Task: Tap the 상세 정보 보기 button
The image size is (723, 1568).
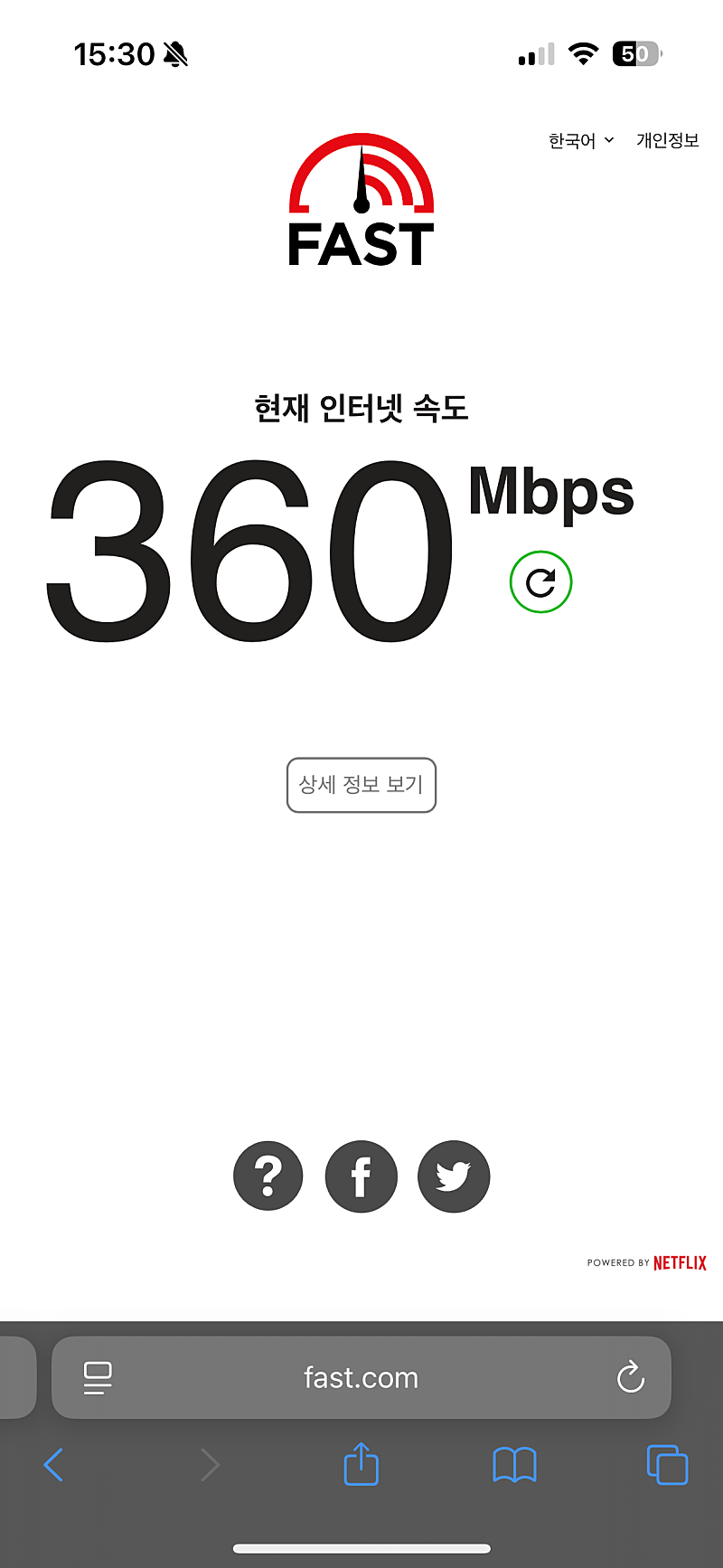Action: click(x=361, y=785)
